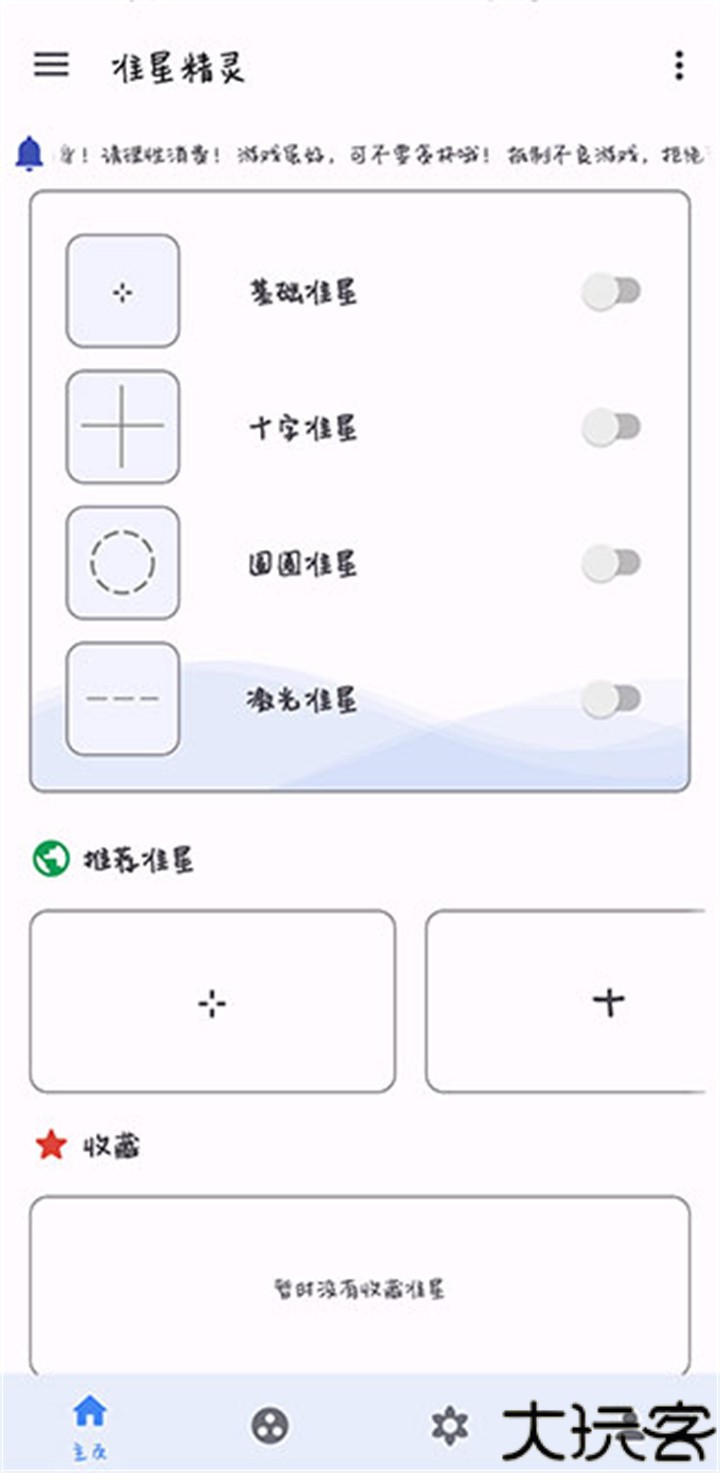
Task: Tap the green globe icon beside 推荐准星
Action: [x=49, y=855]
